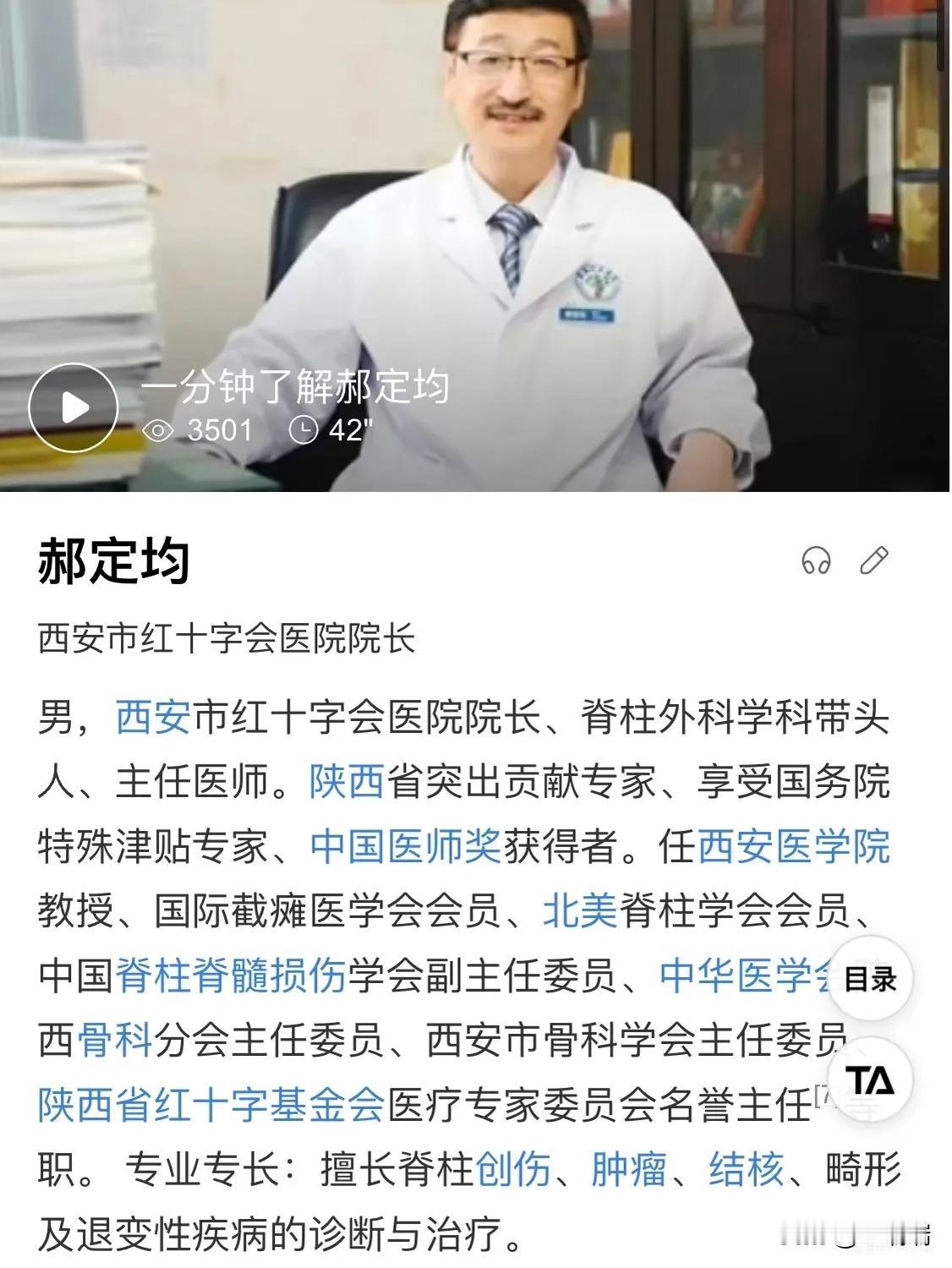Click the play triangle on the video
Image resolution: width=952 pixels, height=1268 pixels.
pyautogui.click(x=76, y=407)
